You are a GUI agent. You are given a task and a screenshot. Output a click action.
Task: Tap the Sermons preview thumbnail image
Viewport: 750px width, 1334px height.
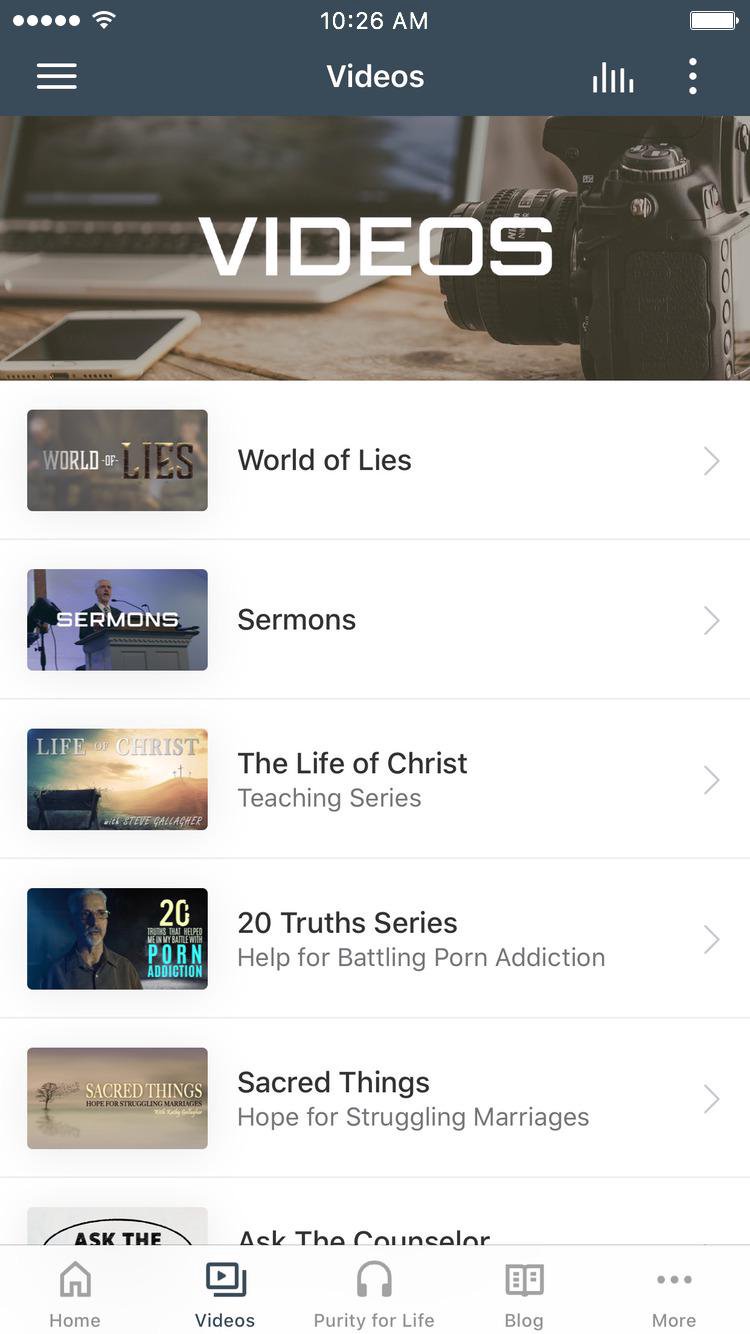(x=116, y=619)
